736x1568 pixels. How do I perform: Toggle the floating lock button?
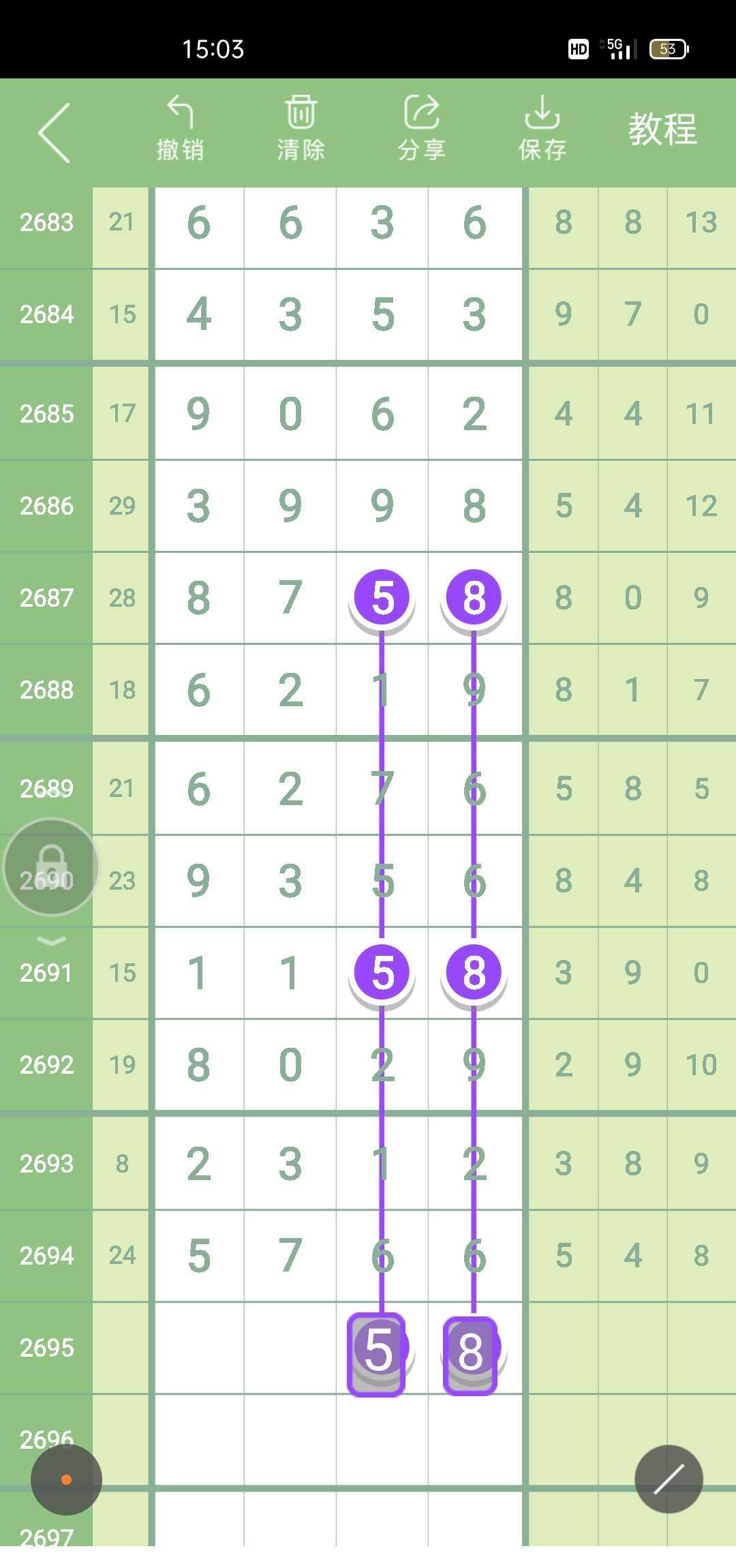(x=51, y=866)
